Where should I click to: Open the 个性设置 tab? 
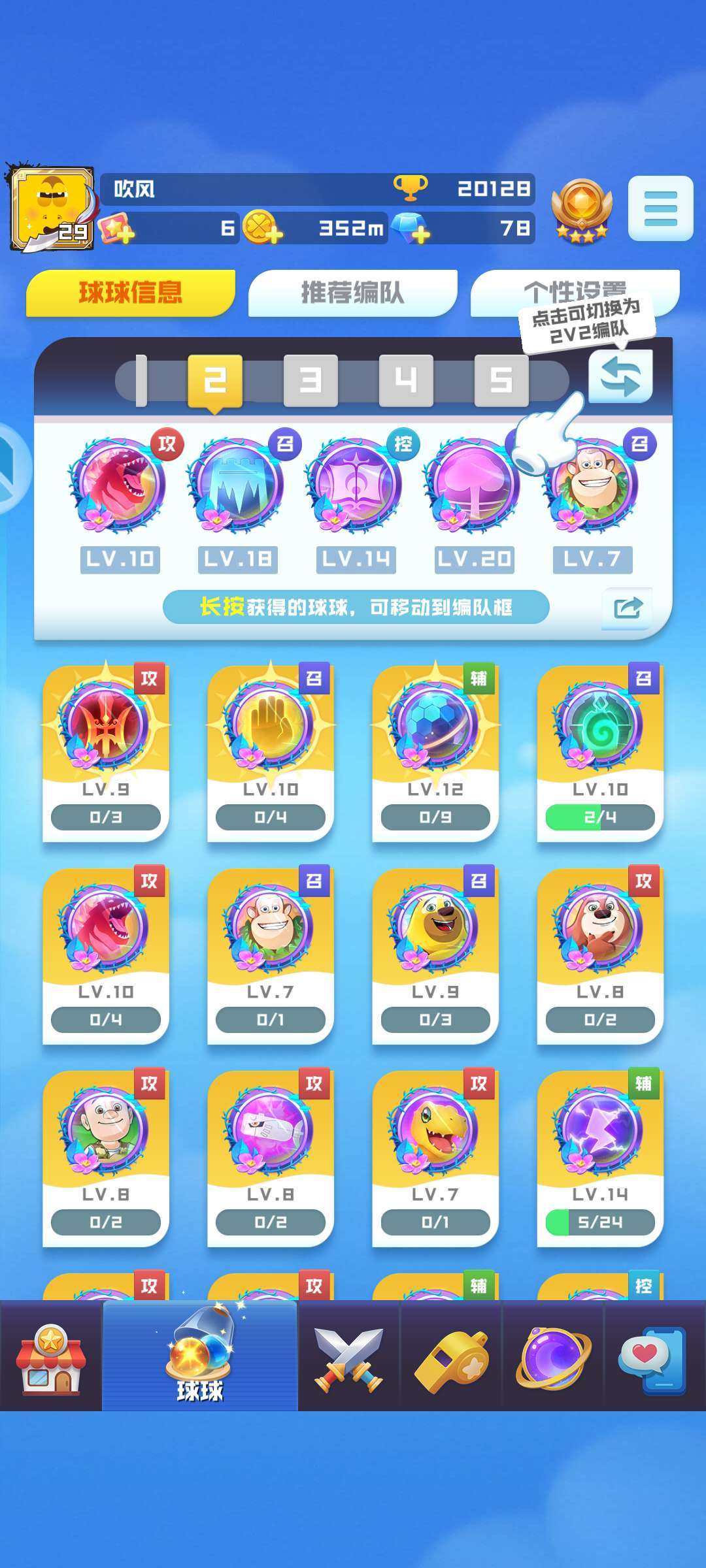(575, 292)
